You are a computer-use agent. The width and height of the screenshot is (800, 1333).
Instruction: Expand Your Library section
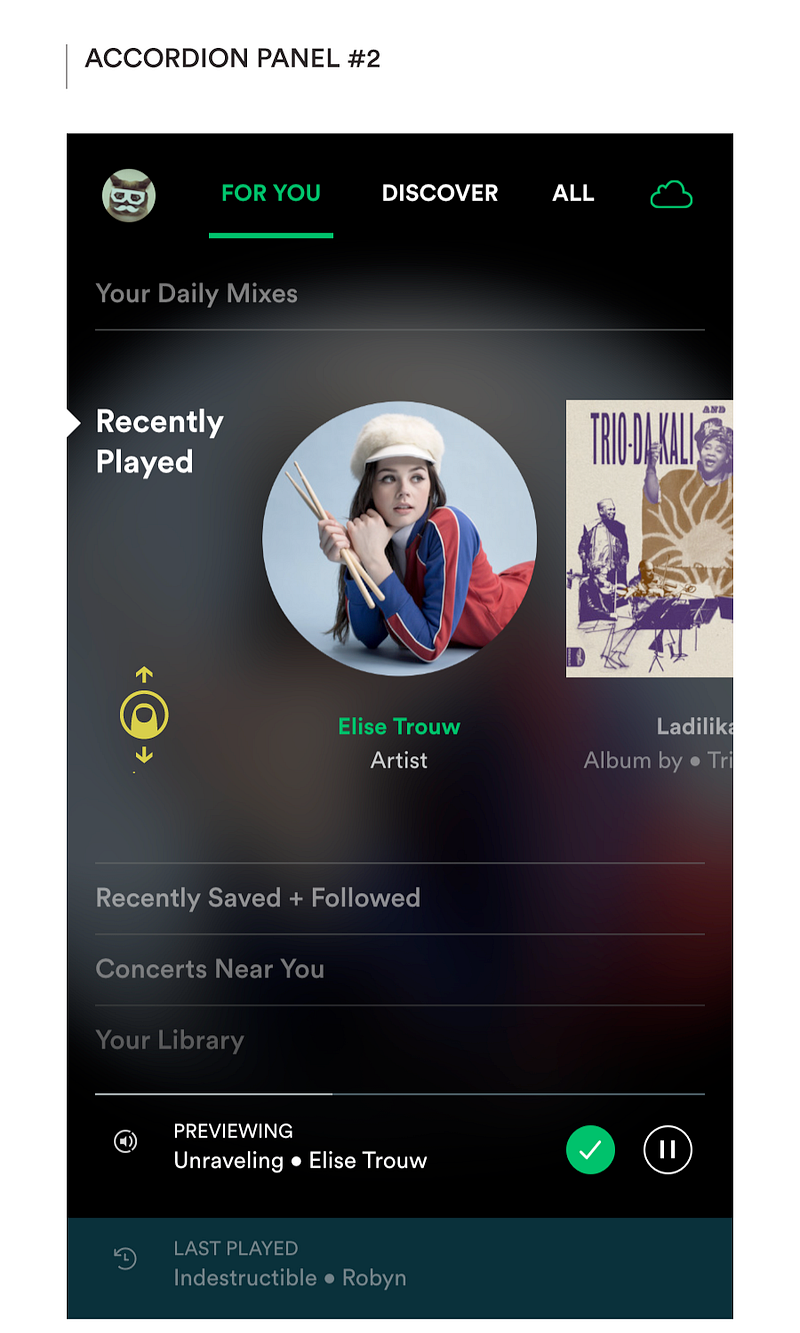(170, 1040)
